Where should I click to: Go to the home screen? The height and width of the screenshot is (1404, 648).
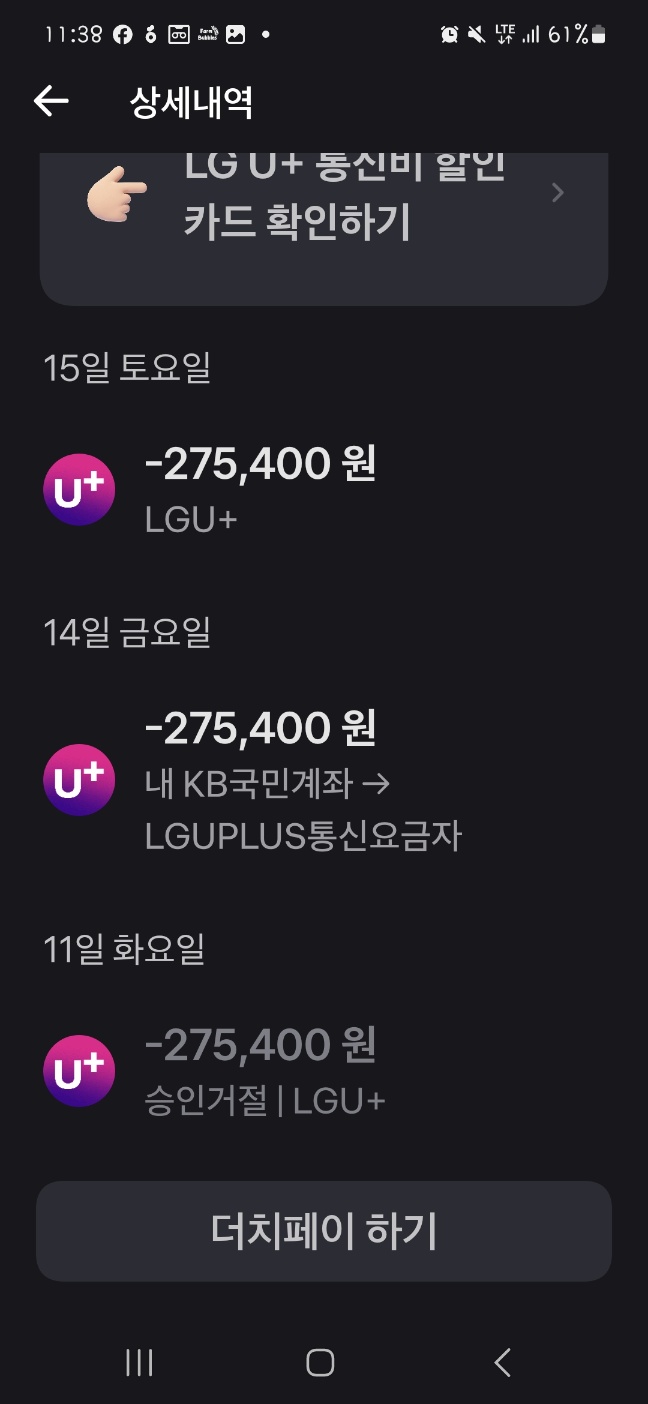pyautogui.click(x=320, y=1362)
